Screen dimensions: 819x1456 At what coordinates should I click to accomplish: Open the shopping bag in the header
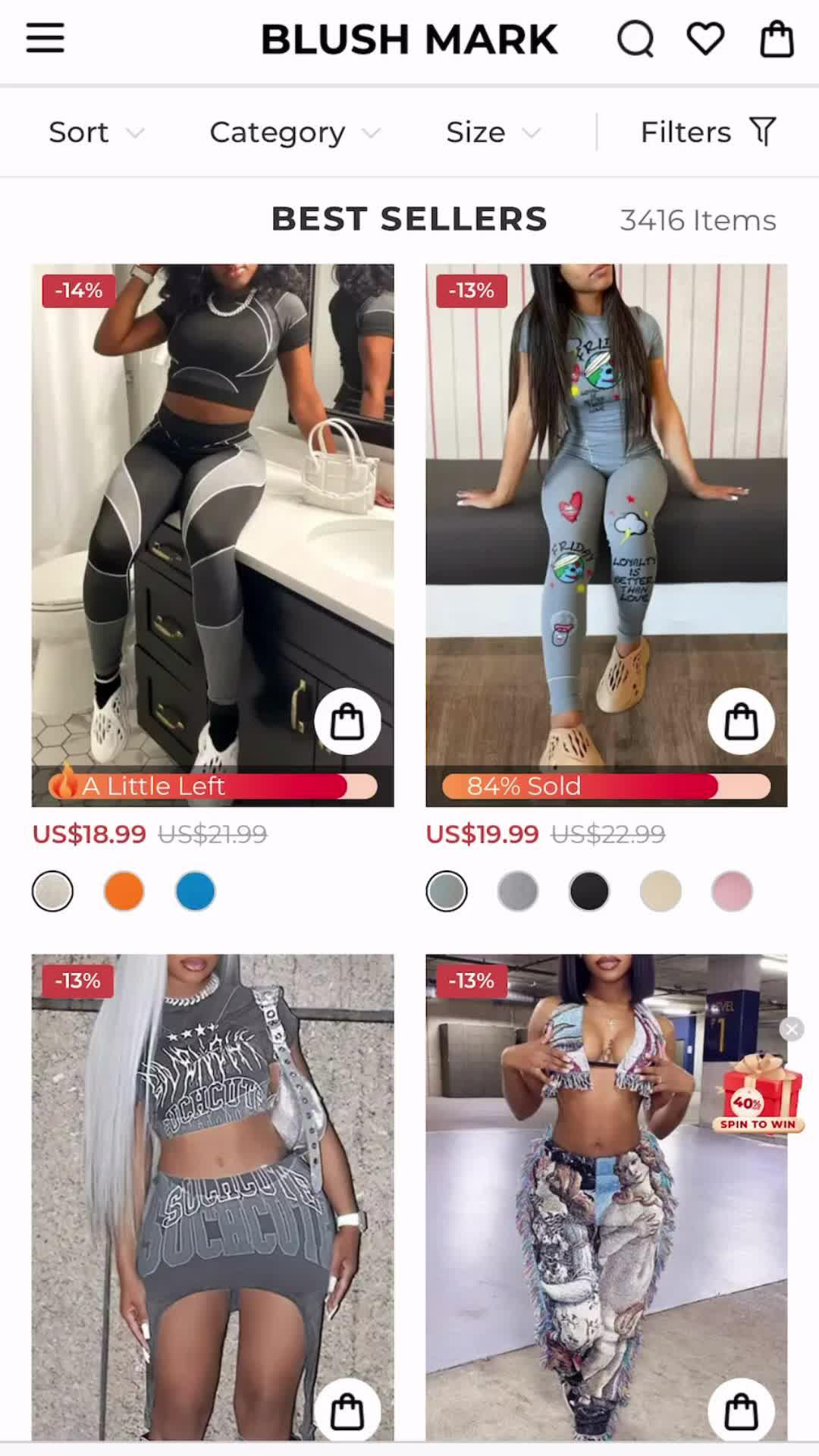[x=776, y=39]
